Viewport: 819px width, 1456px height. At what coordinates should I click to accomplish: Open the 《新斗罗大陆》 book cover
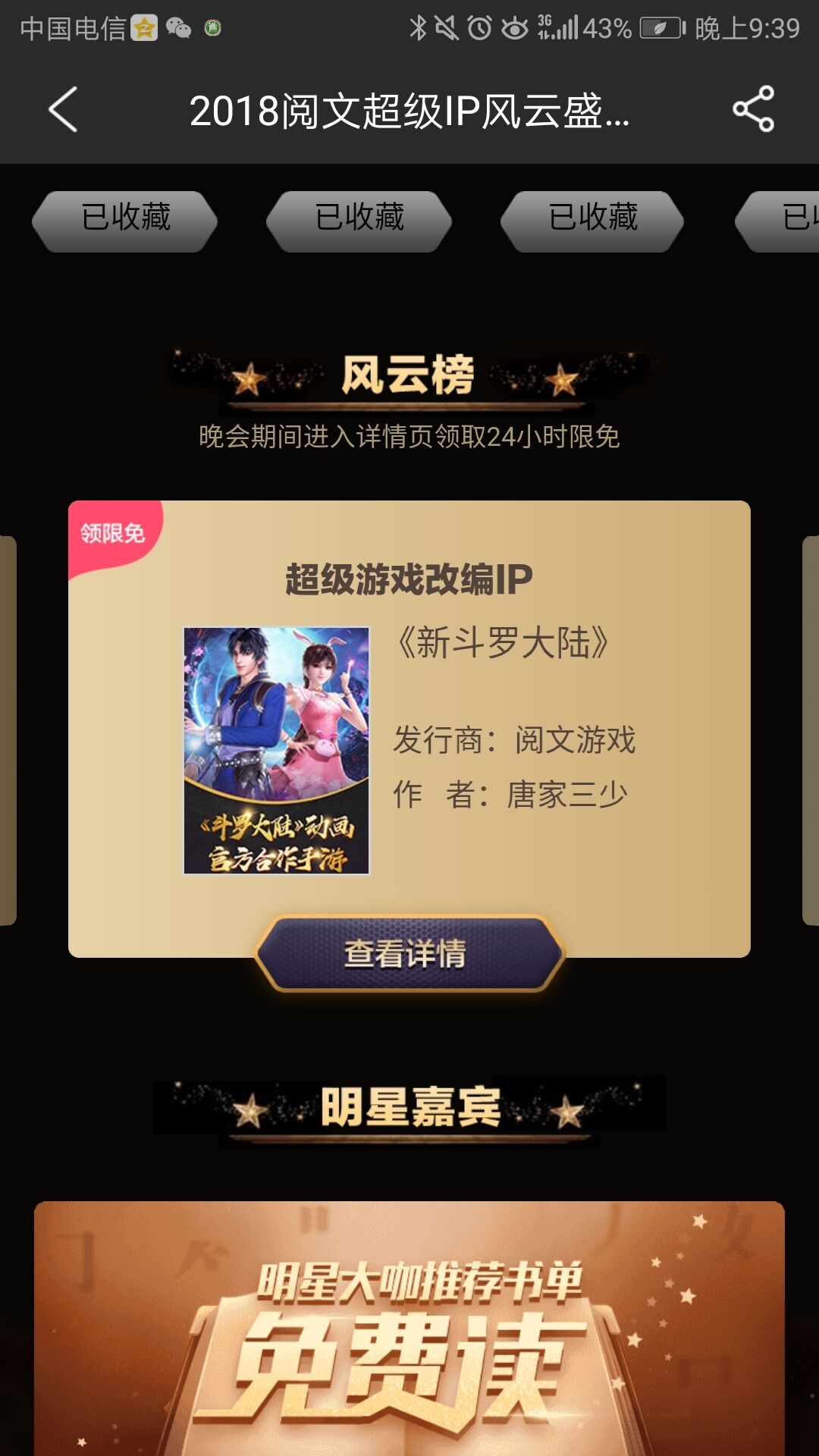(x=277, y=751)
